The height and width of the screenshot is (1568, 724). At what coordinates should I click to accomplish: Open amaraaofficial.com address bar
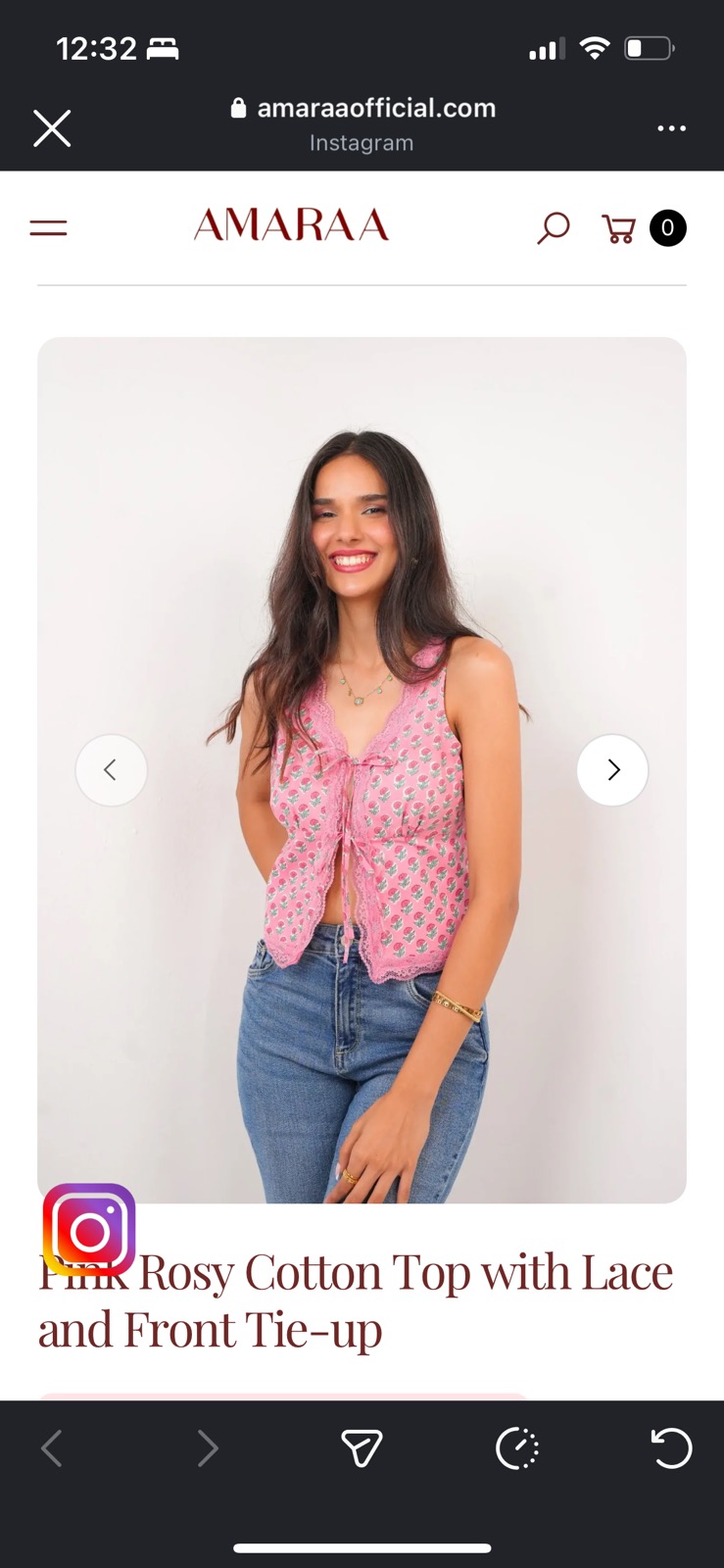376,108
